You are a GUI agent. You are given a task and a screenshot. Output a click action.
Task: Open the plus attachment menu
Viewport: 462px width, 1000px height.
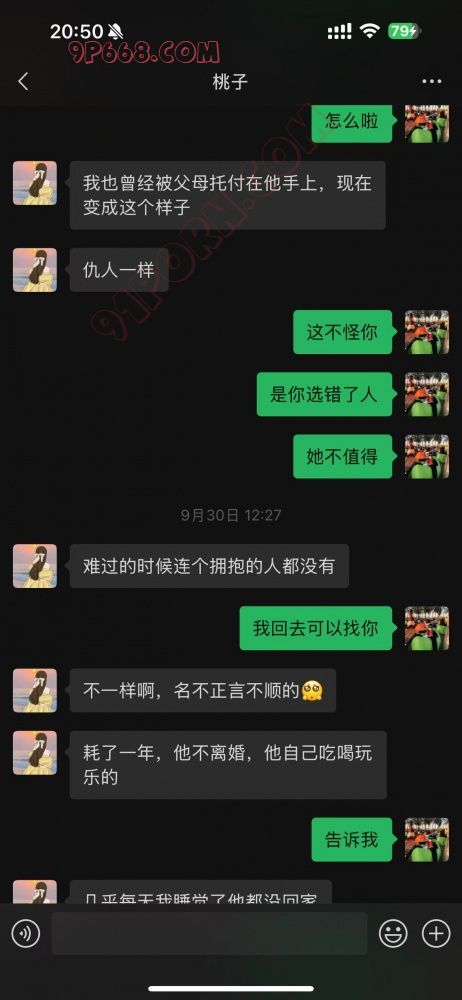(436, 934)
